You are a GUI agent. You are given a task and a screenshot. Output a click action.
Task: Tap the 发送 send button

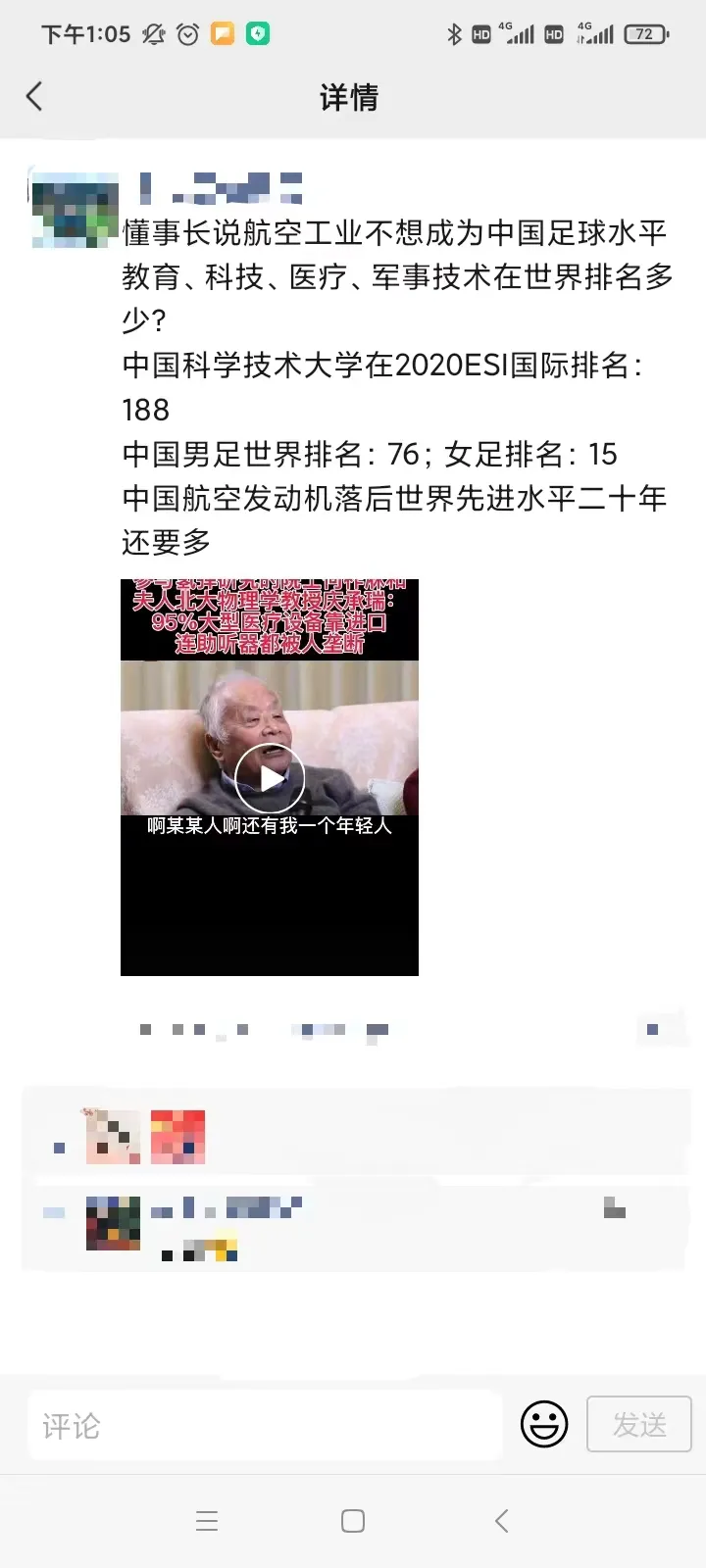[x=639, y=1424]
